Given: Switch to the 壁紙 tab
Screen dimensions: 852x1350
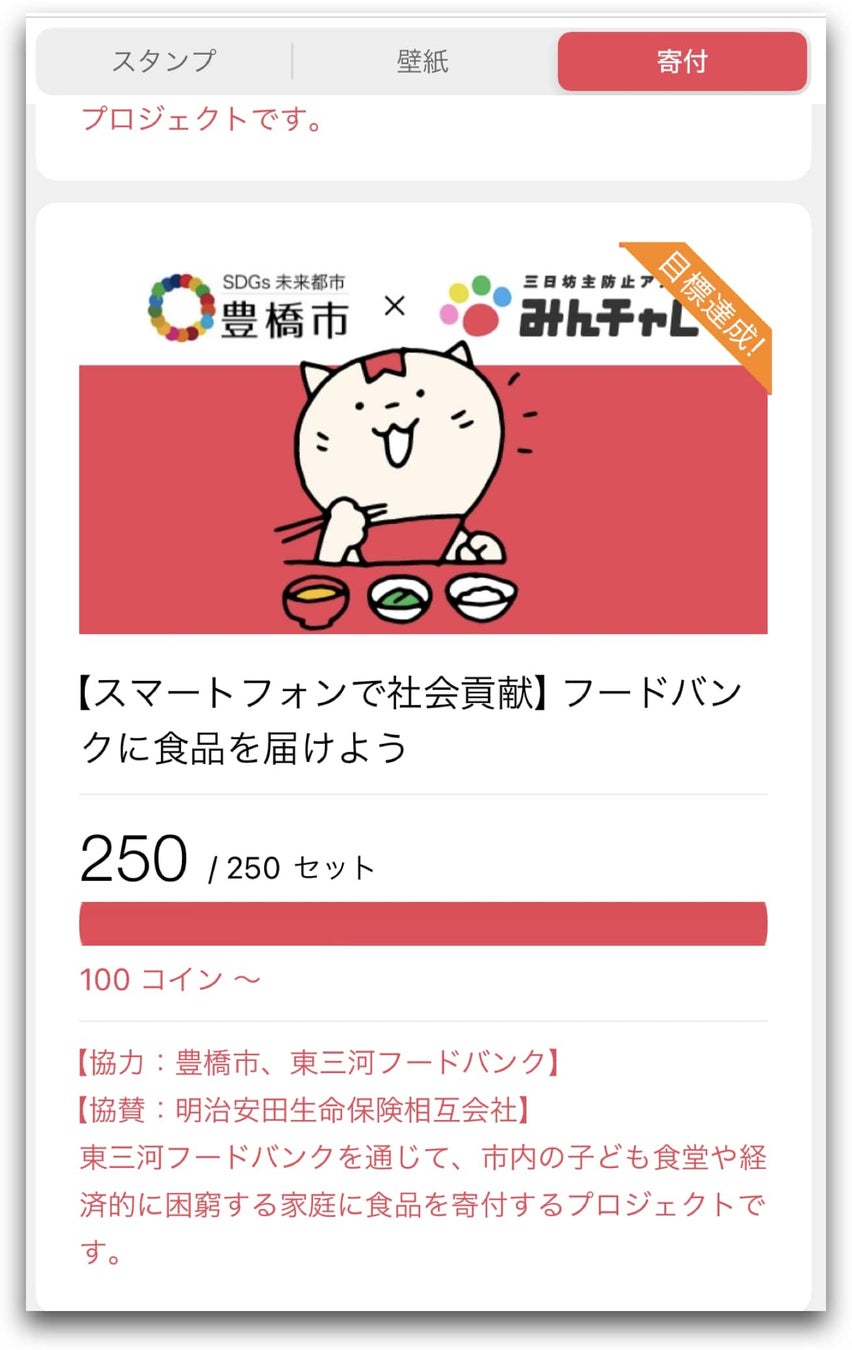Looking at the screenshot, I should coord(423,61).
